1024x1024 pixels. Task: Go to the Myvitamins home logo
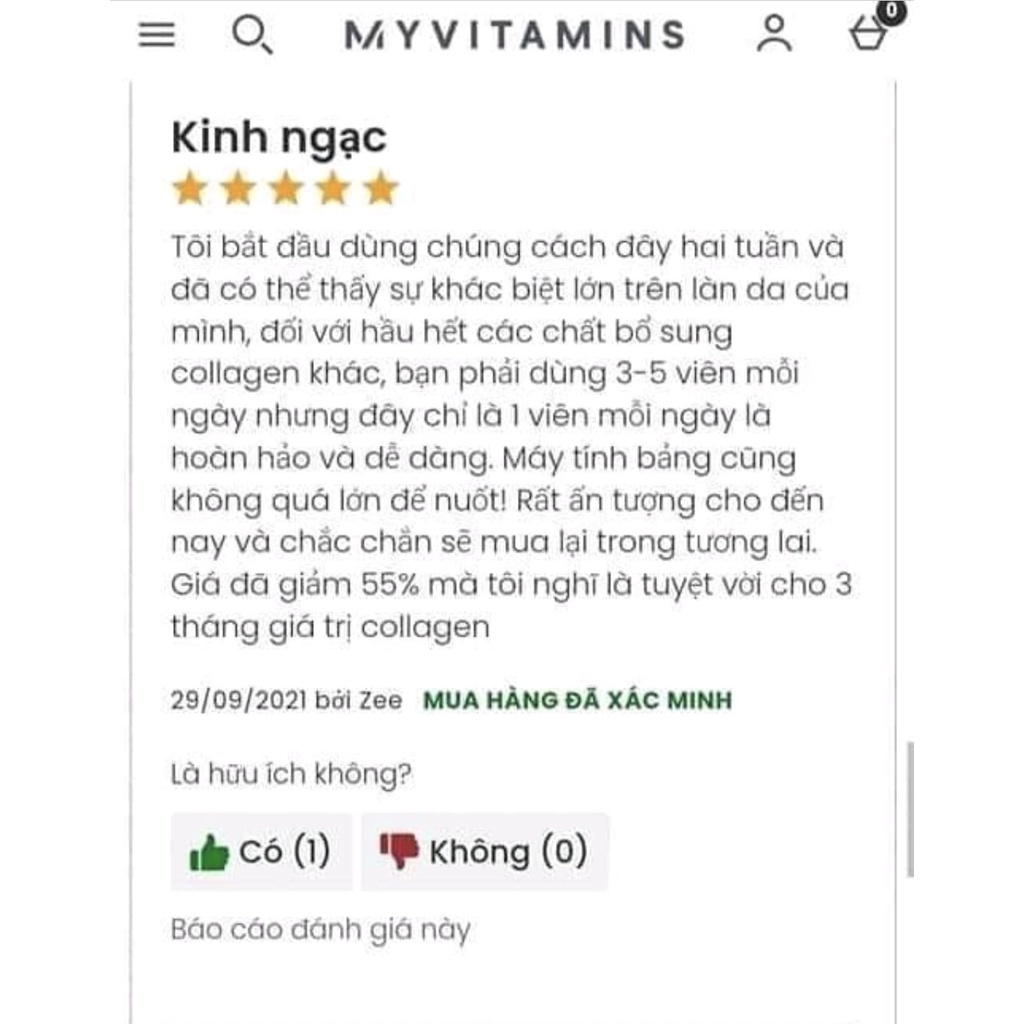tap(515, 36)
